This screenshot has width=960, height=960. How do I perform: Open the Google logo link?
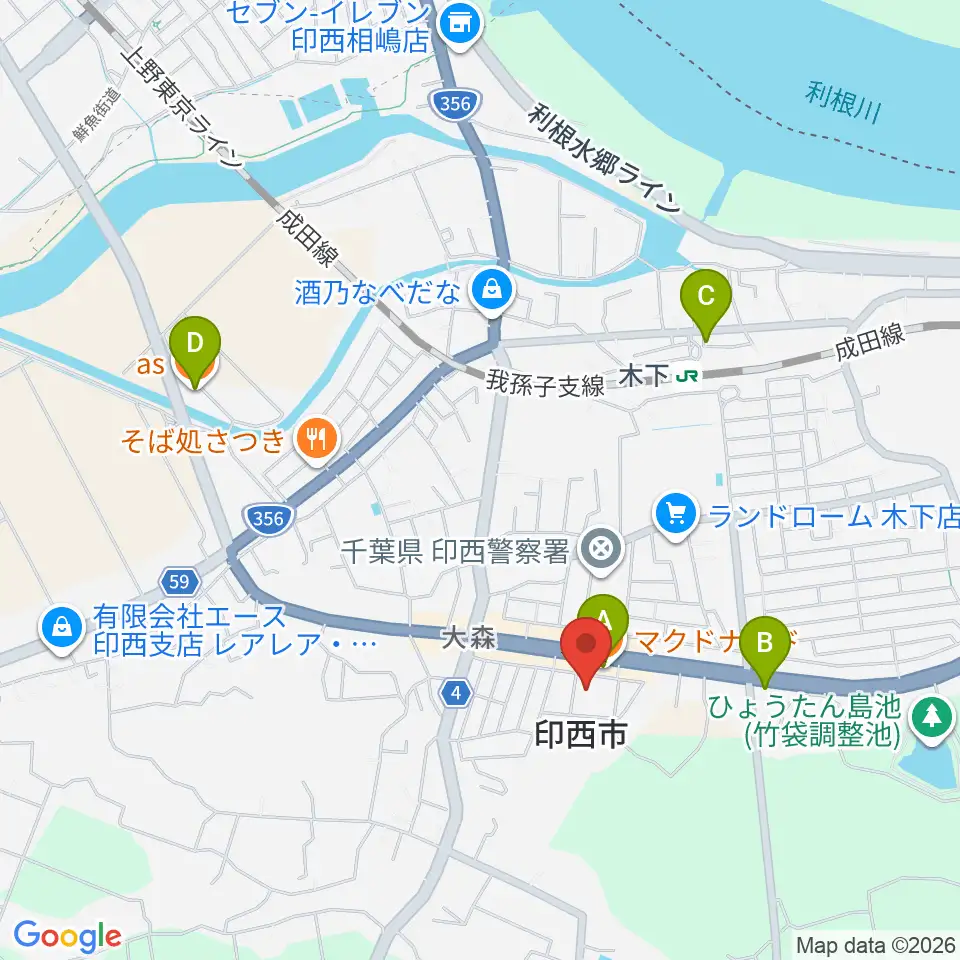67,936
